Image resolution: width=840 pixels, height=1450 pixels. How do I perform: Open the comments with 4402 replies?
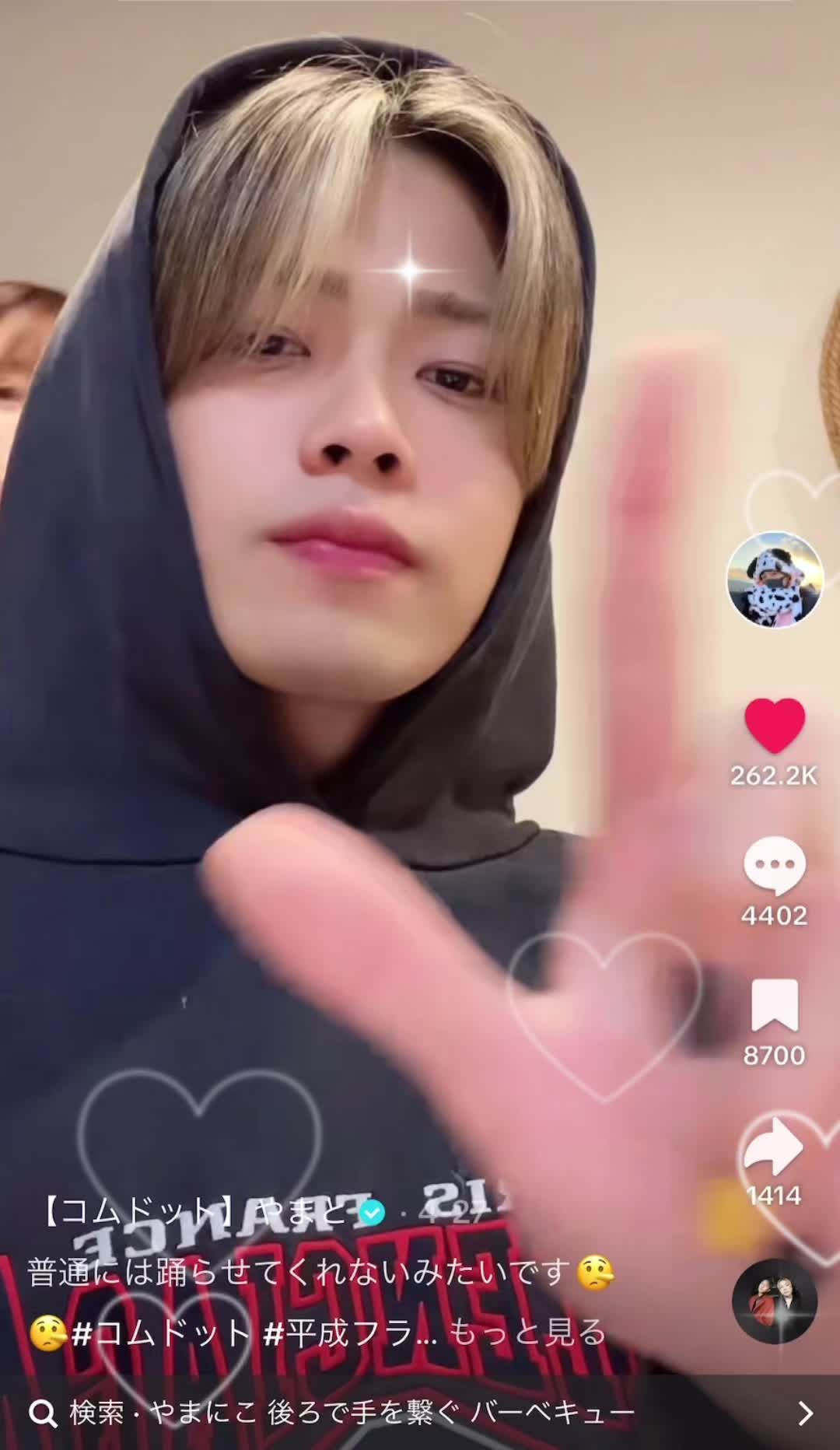[x=774, y=866]
